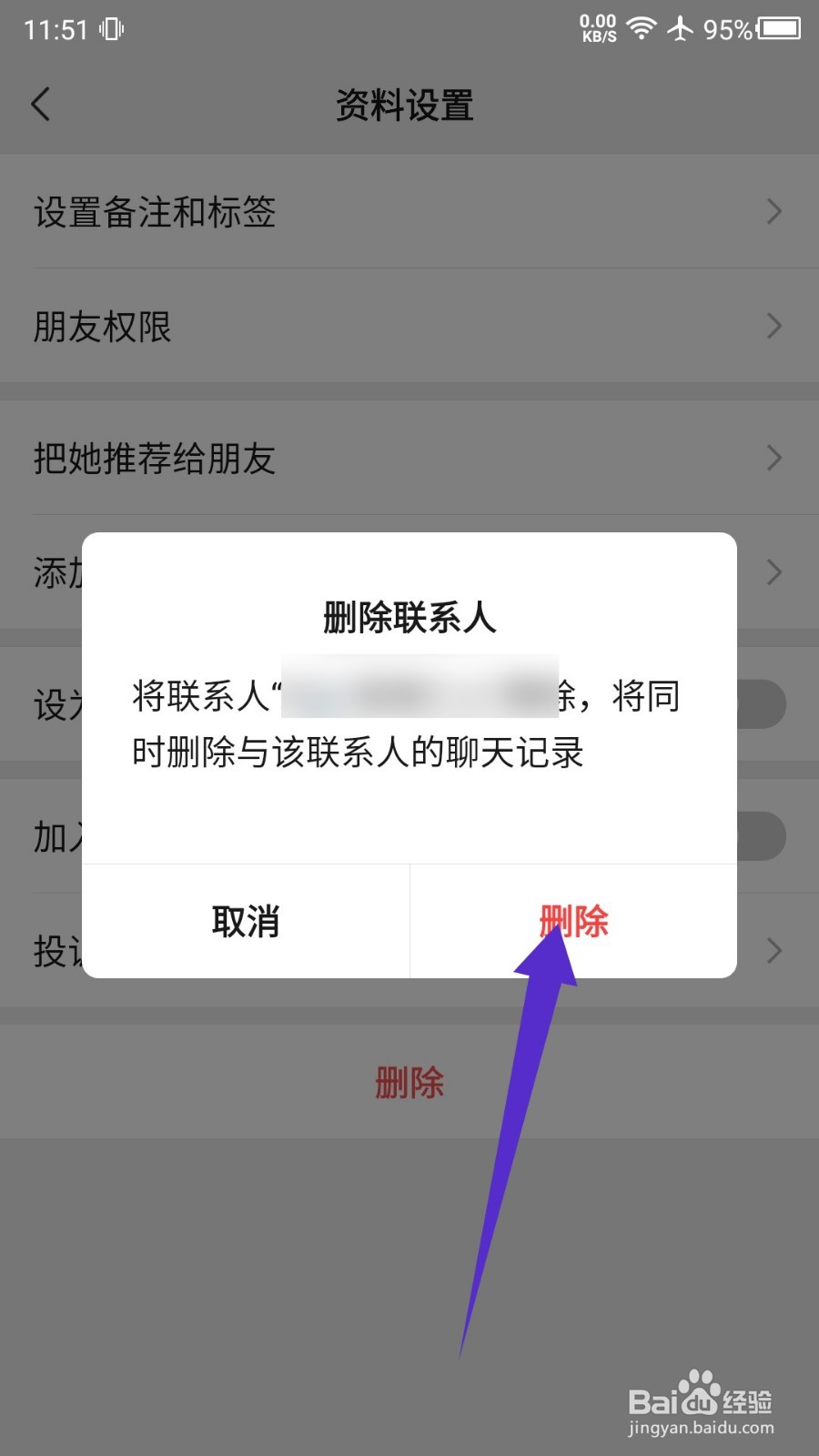Image resolution: width=819 pixels, height=1456 pixels.
Task: Click the back arrow to return
Action: pos(40,105)
